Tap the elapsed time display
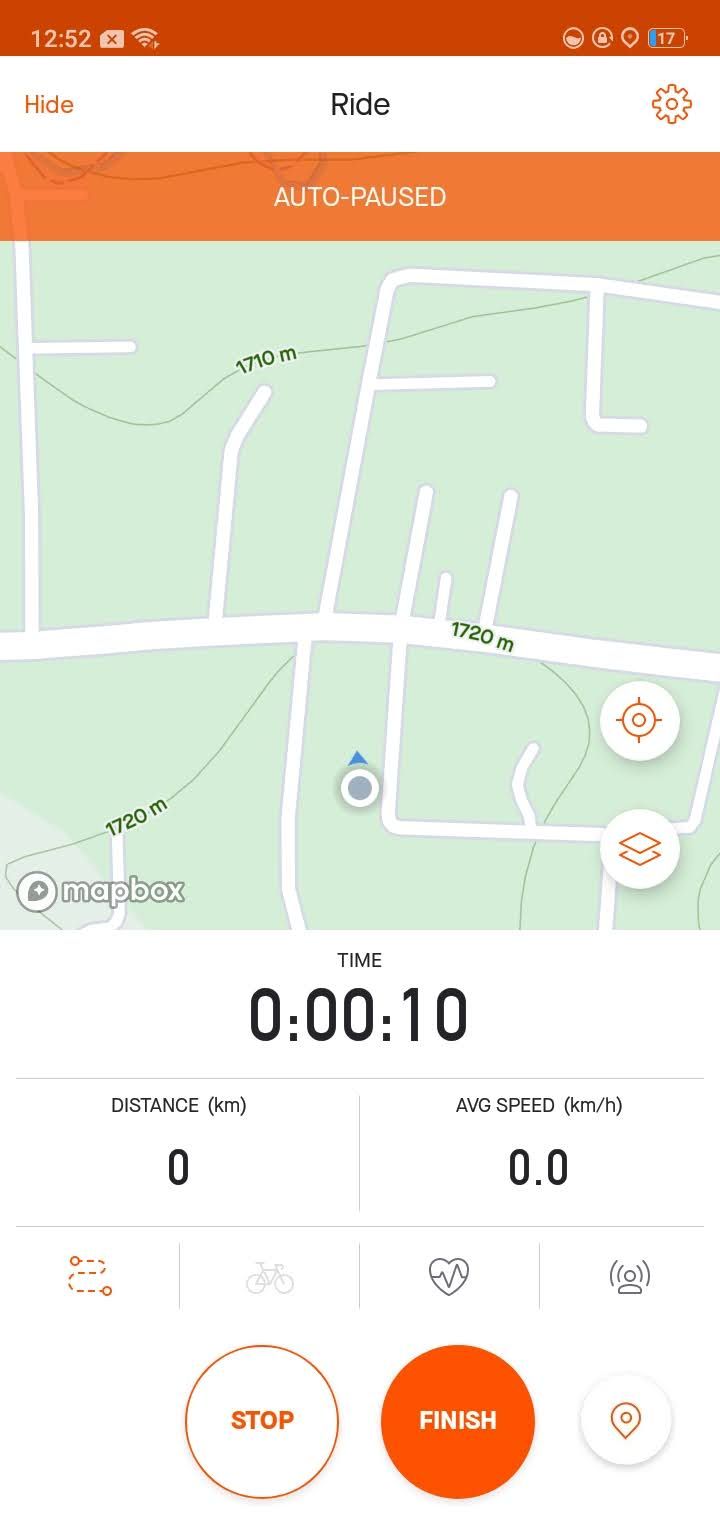 (360, 1013)
